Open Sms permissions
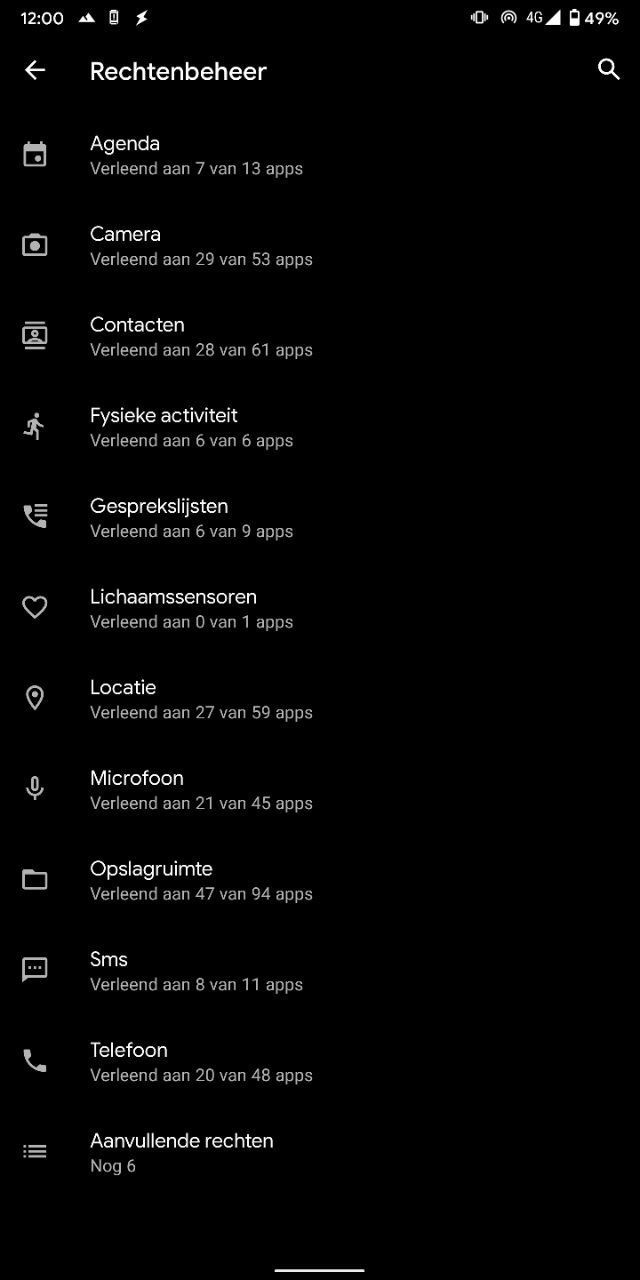Screen dimensions: 640x1280 click(320, 971)
